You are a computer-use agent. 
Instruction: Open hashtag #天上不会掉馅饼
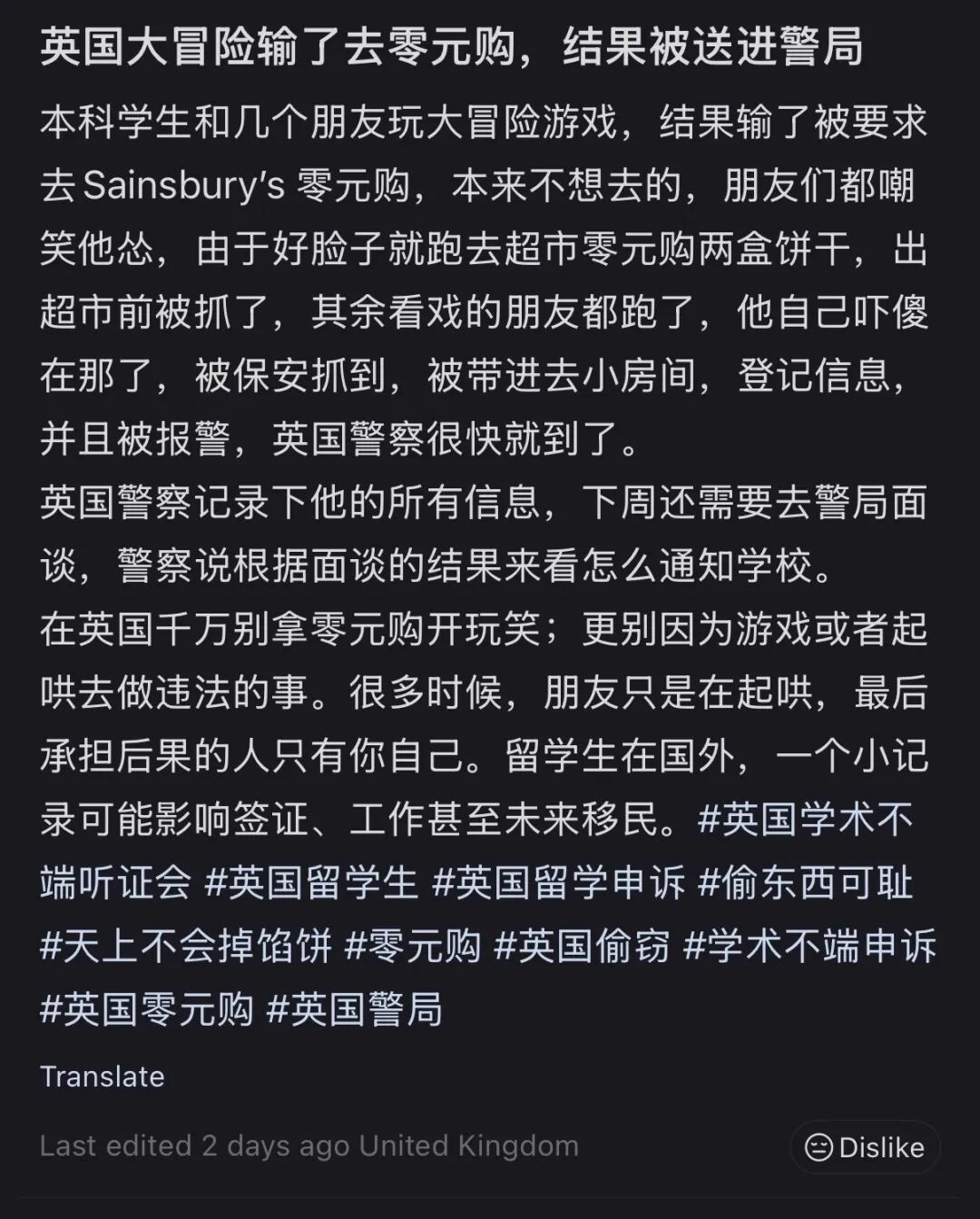tap(186, 947)
